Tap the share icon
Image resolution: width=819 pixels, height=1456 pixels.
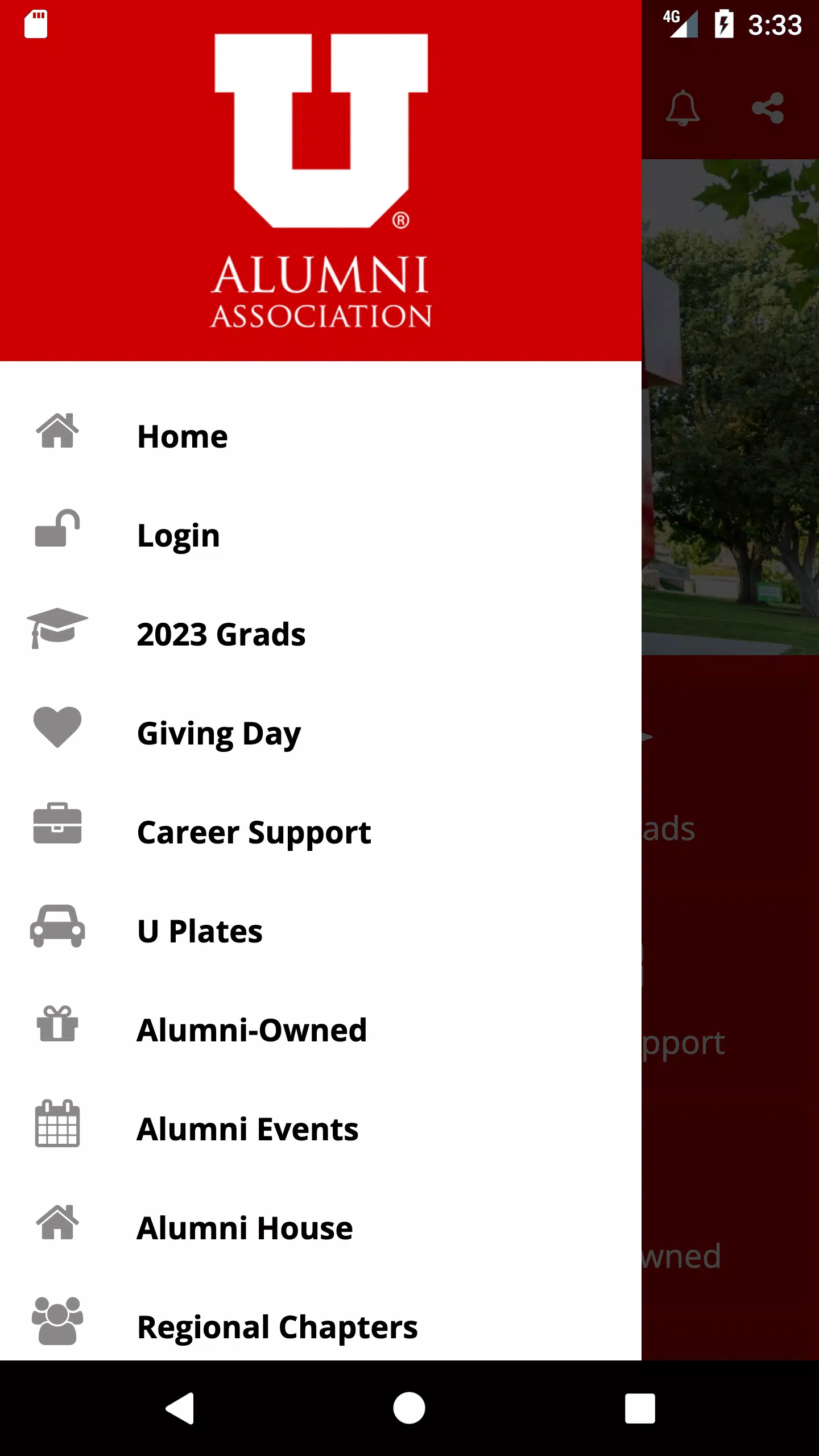768,108
